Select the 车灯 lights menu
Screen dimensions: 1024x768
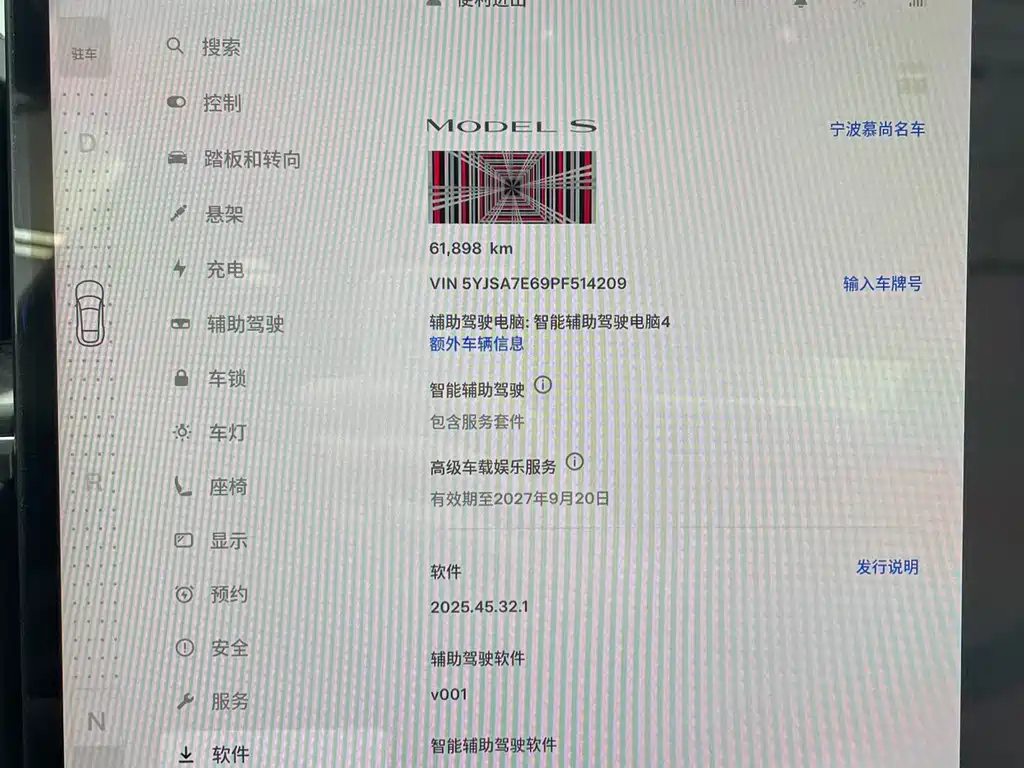(227, 433)
